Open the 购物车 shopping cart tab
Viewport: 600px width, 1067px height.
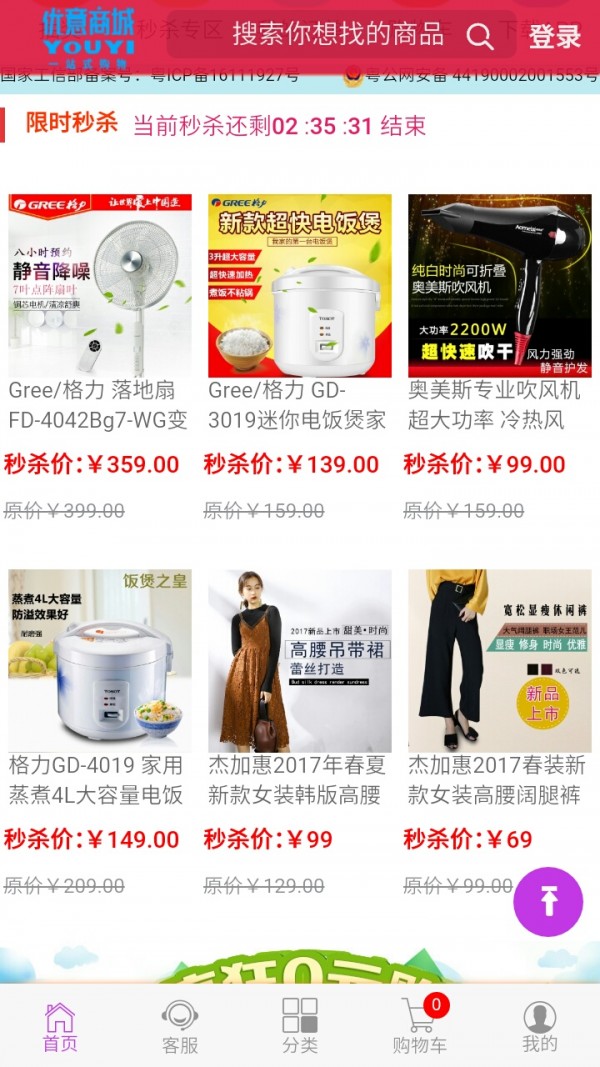coord(420,1027)
